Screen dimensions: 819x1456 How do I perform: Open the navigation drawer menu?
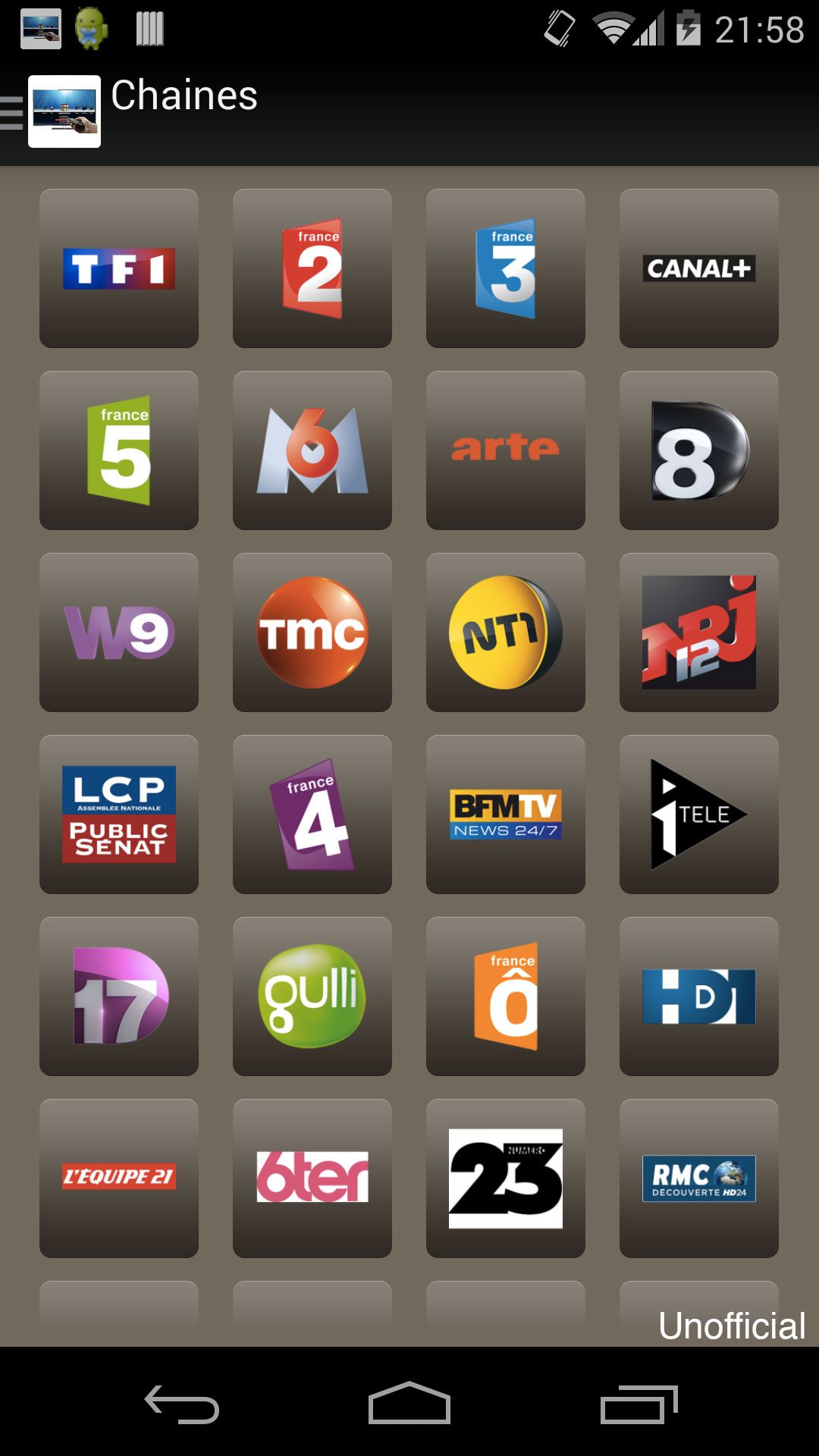coord(51,111)
